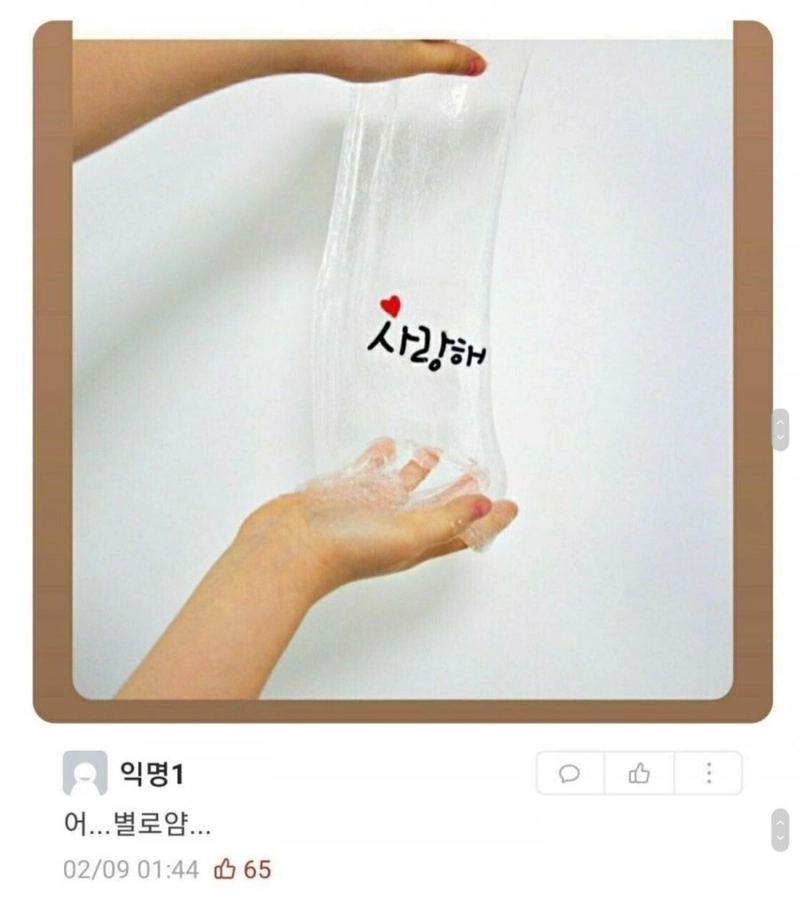Open more options for 익명1's comment
This screenshot has width=800, height=897.
[708, 773]
